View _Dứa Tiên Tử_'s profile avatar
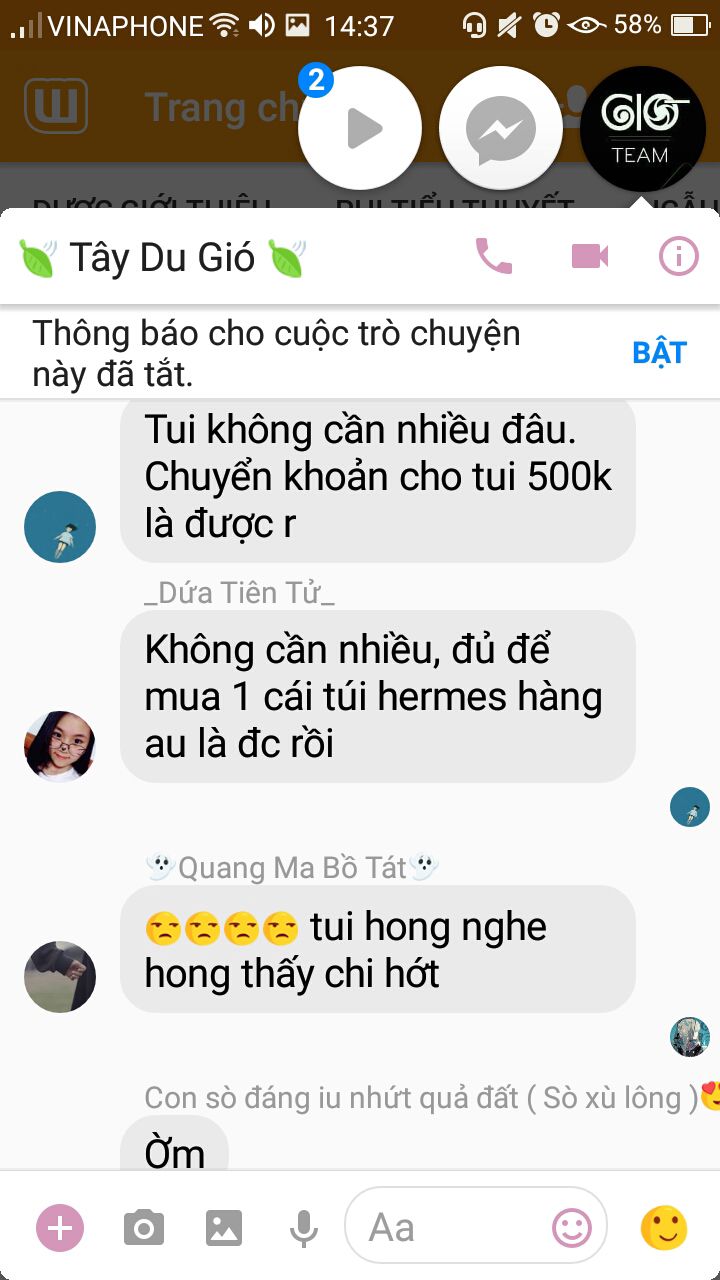 coord(60,746)
